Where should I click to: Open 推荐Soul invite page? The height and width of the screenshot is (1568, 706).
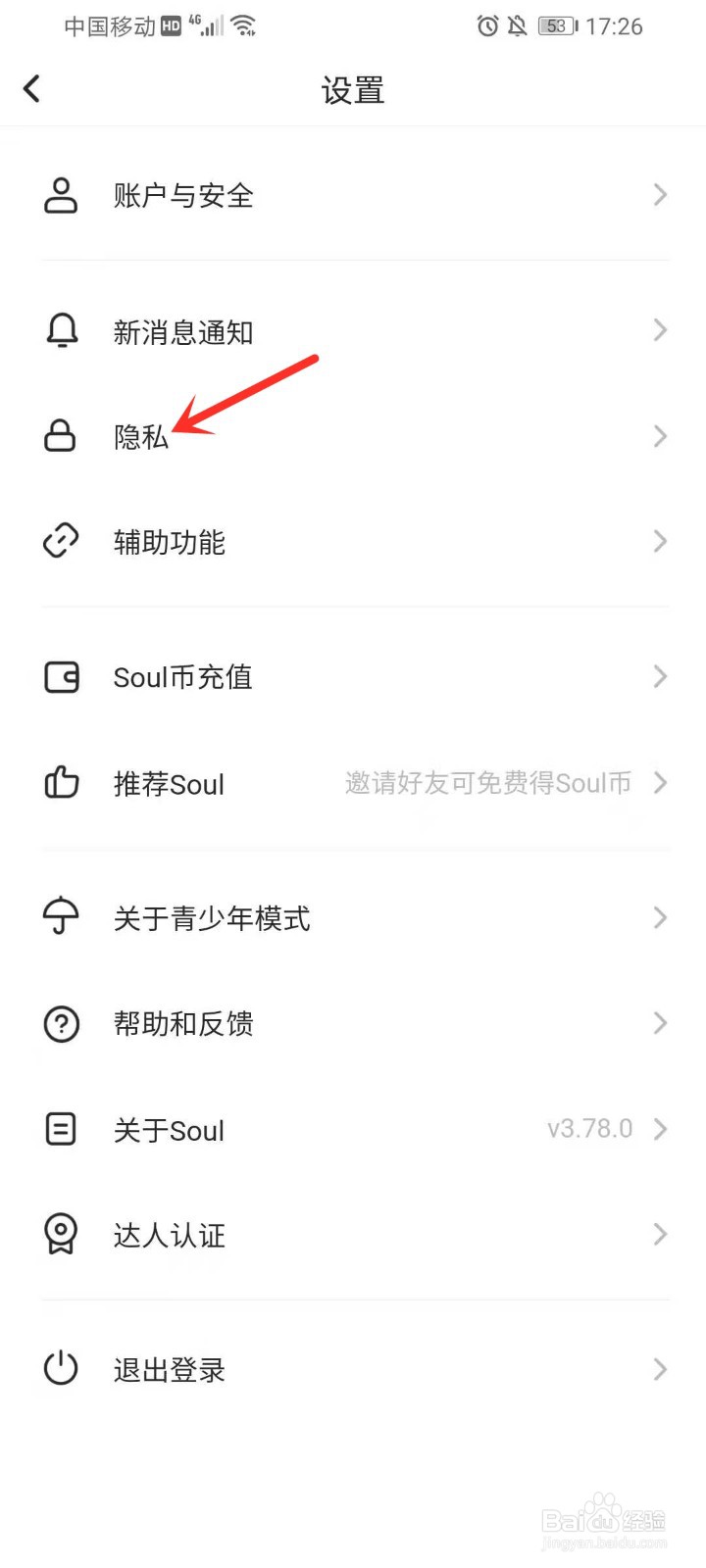click(x=169, y=784)
